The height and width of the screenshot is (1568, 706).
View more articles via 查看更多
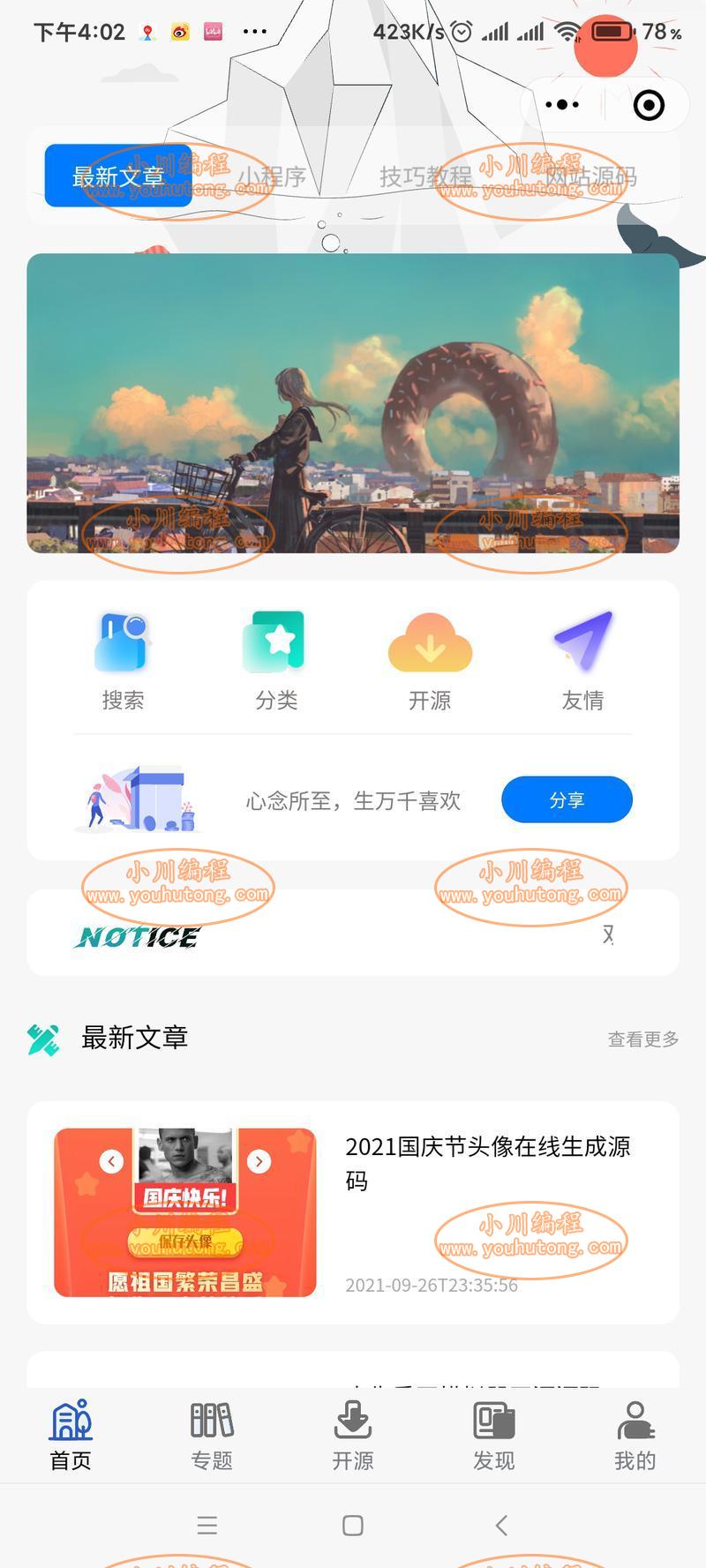(643, 1039)
